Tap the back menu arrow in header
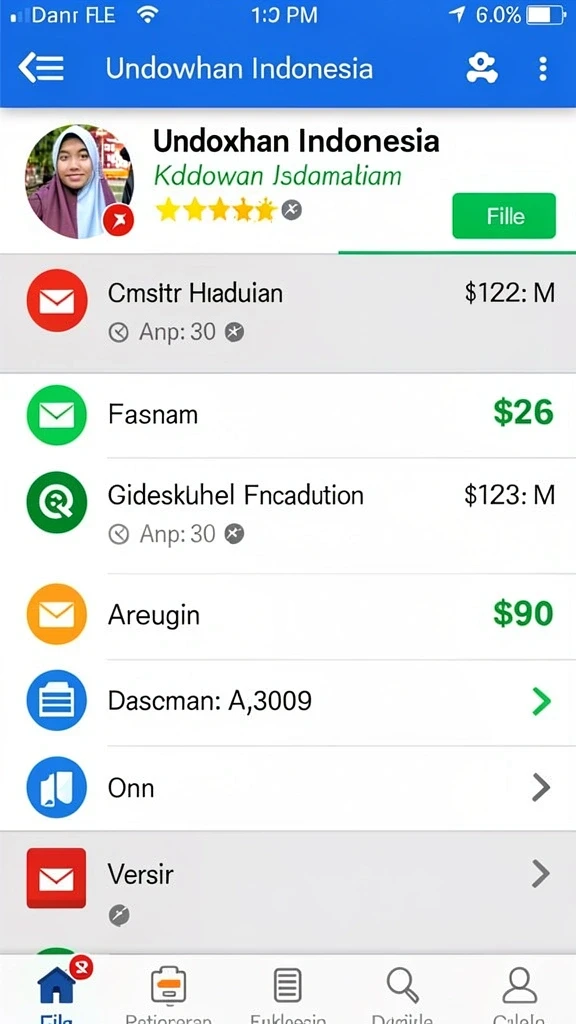Viewport: 576px width, 1024px height. pyautogui.click(x=41, y=69)
